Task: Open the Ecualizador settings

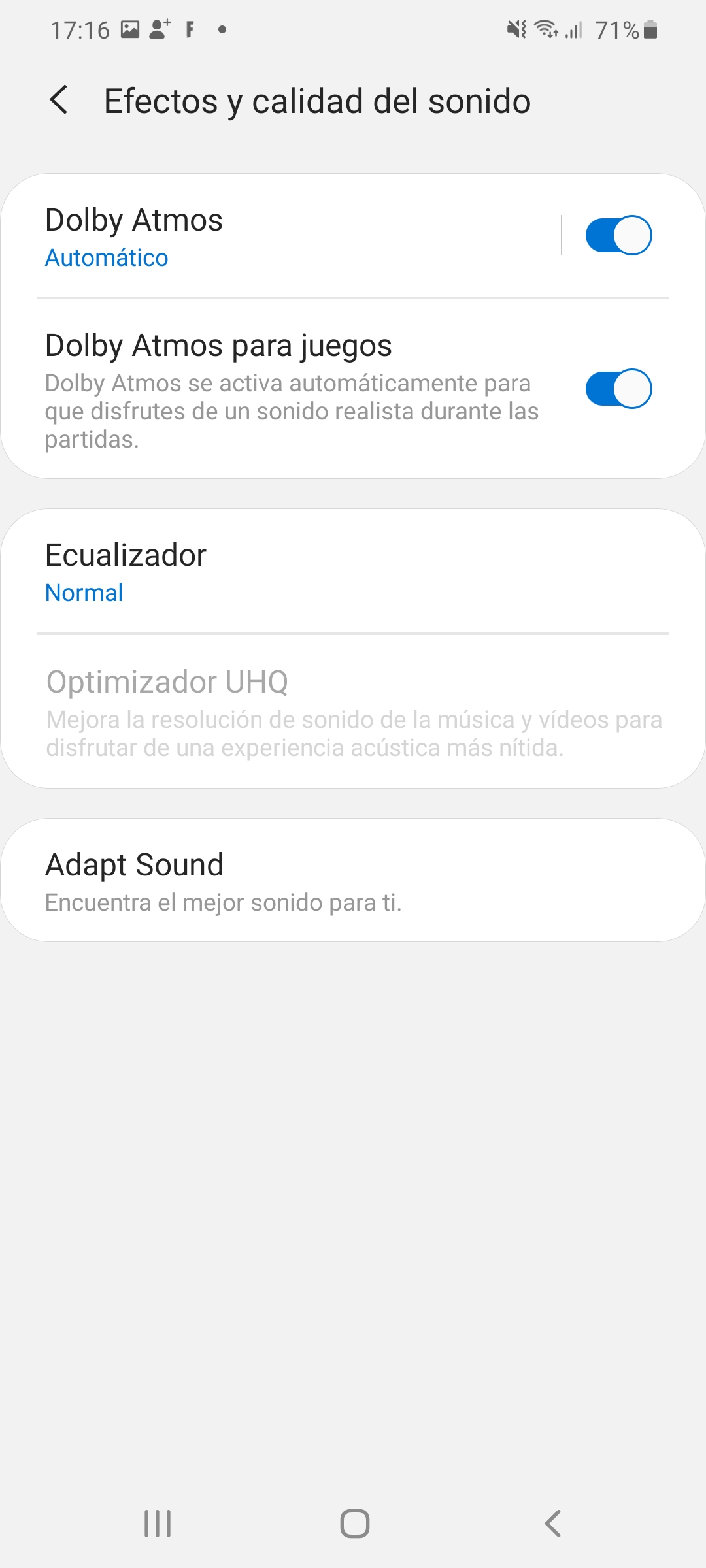Action: pos(353,572)
